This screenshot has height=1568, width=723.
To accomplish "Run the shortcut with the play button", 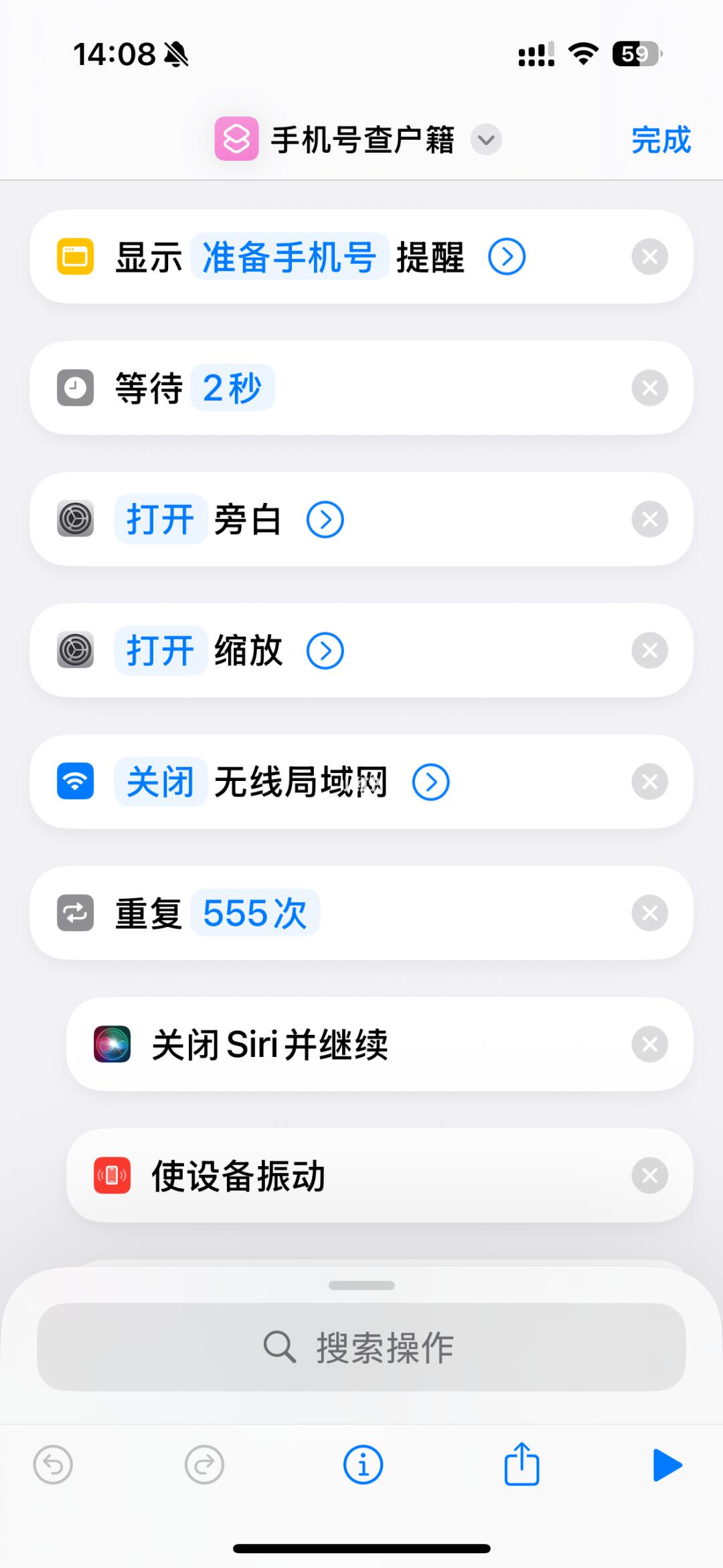I will (x=669, y=1464).
